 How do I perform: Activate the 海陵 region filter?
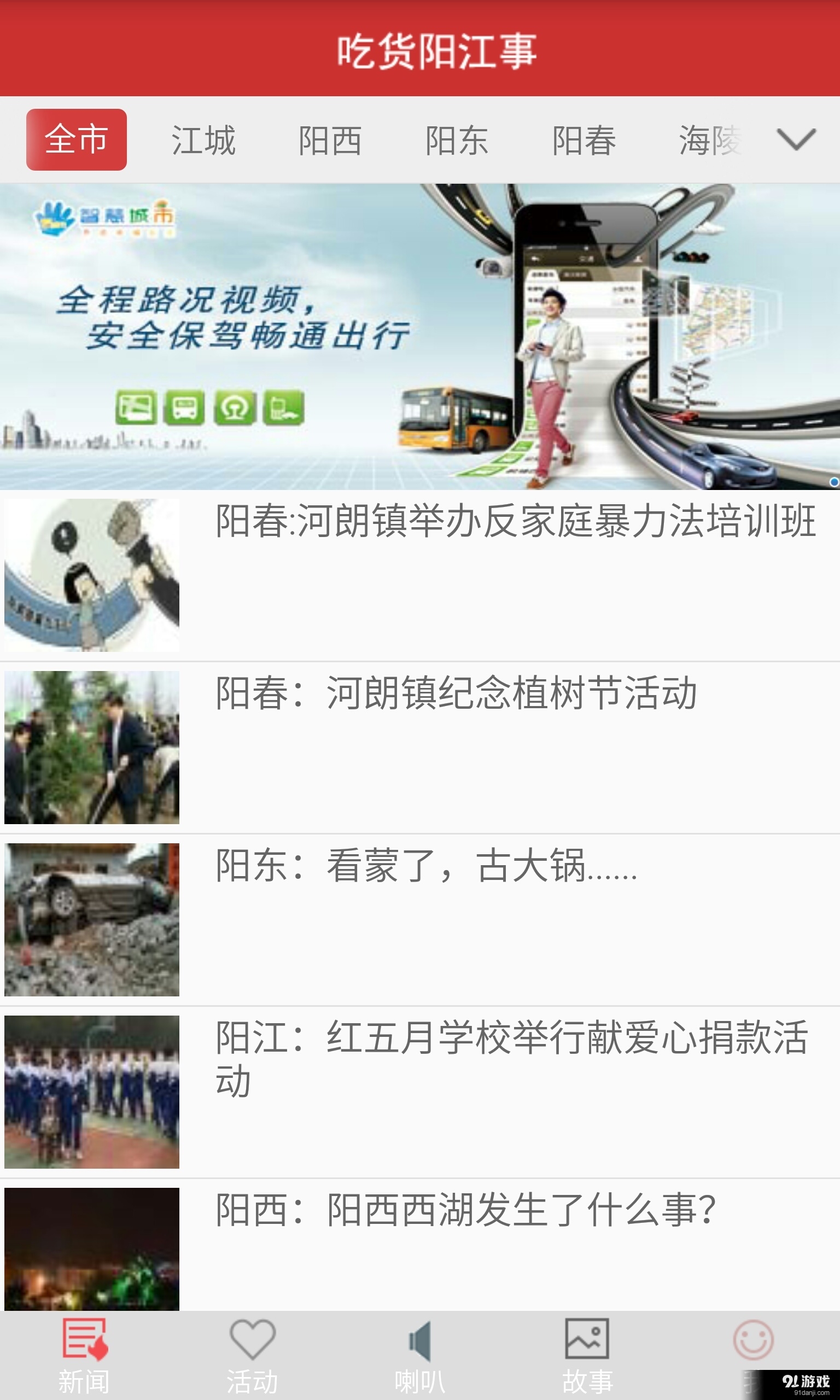coord(709,141)
